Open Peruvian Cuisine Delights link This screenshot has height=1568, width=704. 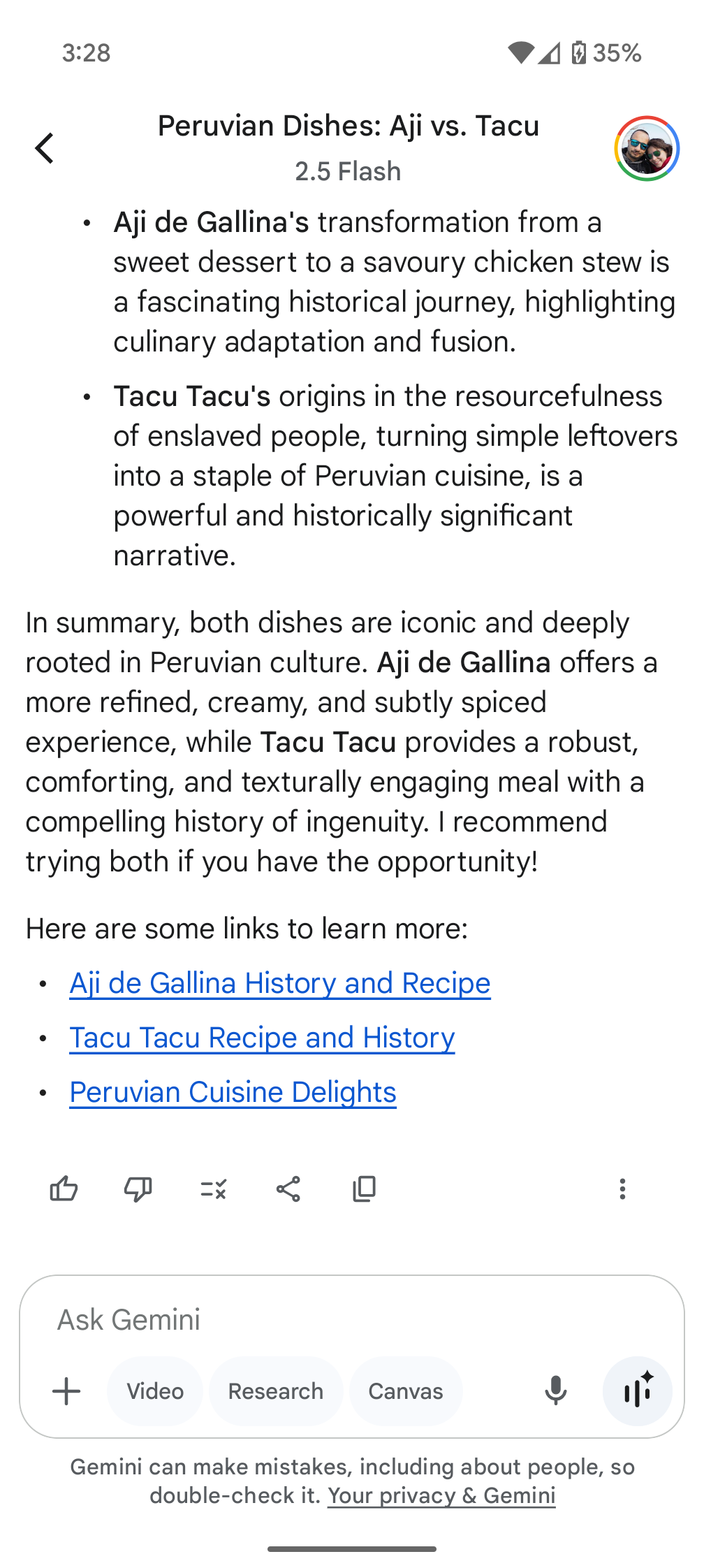coord(233,1092)
